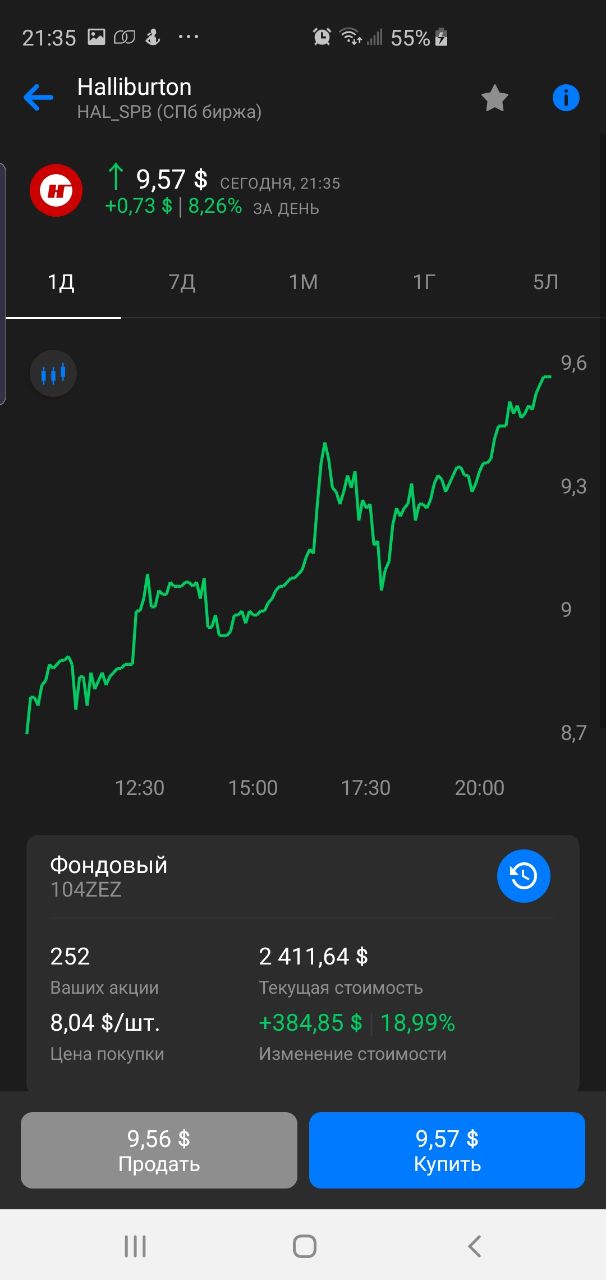Select the 1Д chart period tab
The height and width of the screenshot is (1280, 606).
click(x=61, y=282)
